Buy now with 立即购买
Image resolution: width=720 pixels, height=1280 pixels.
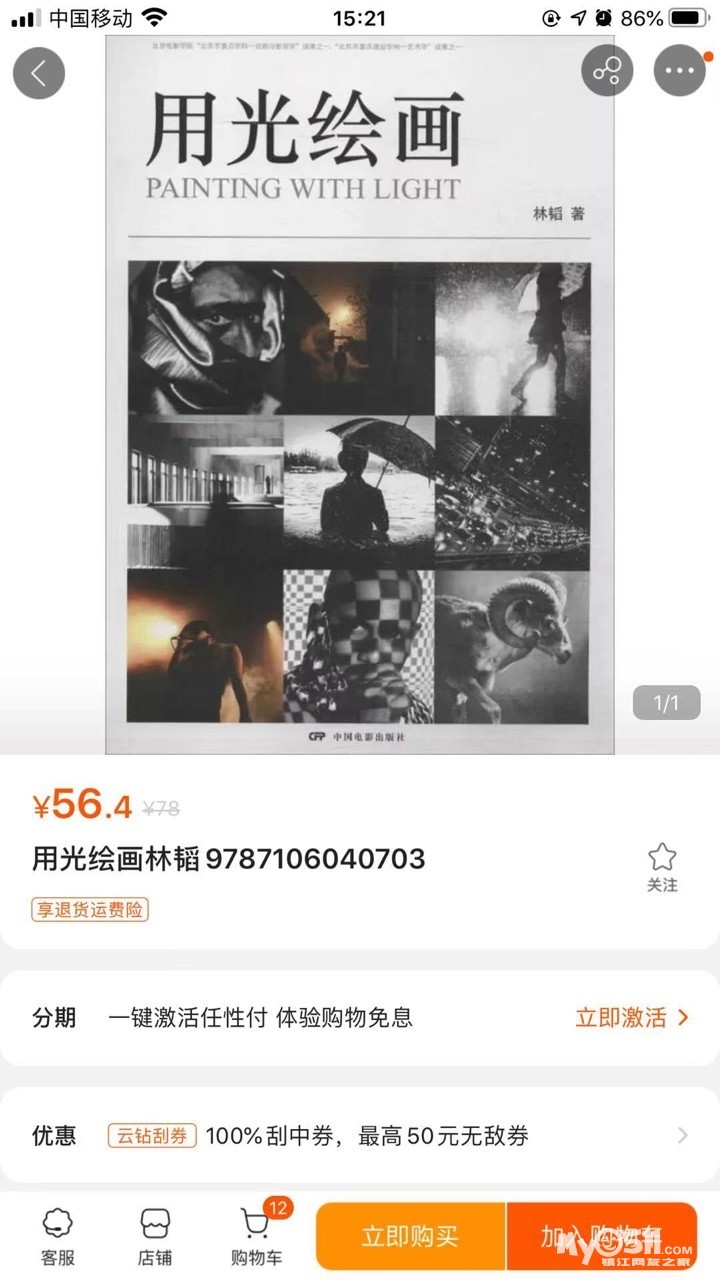click(x=410, y=1236)
